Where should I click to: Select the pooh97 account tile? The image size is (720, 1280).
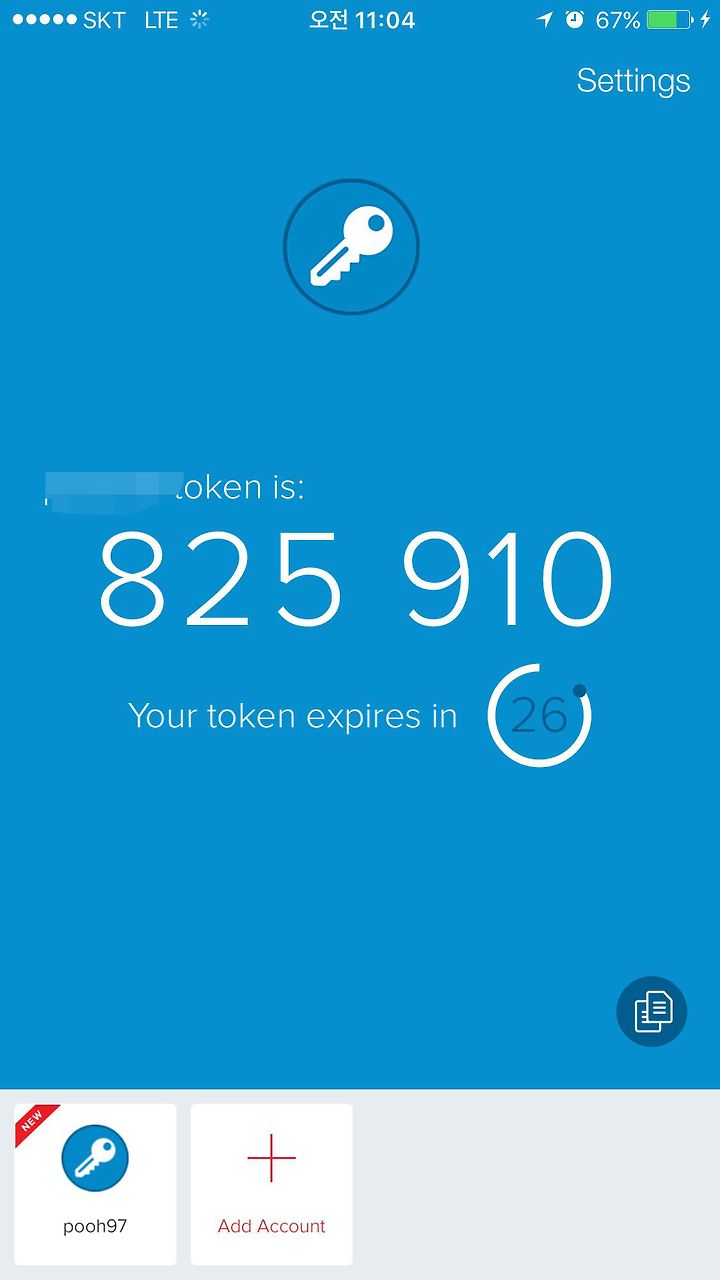pyautogui.click(x=95, y=1184)
